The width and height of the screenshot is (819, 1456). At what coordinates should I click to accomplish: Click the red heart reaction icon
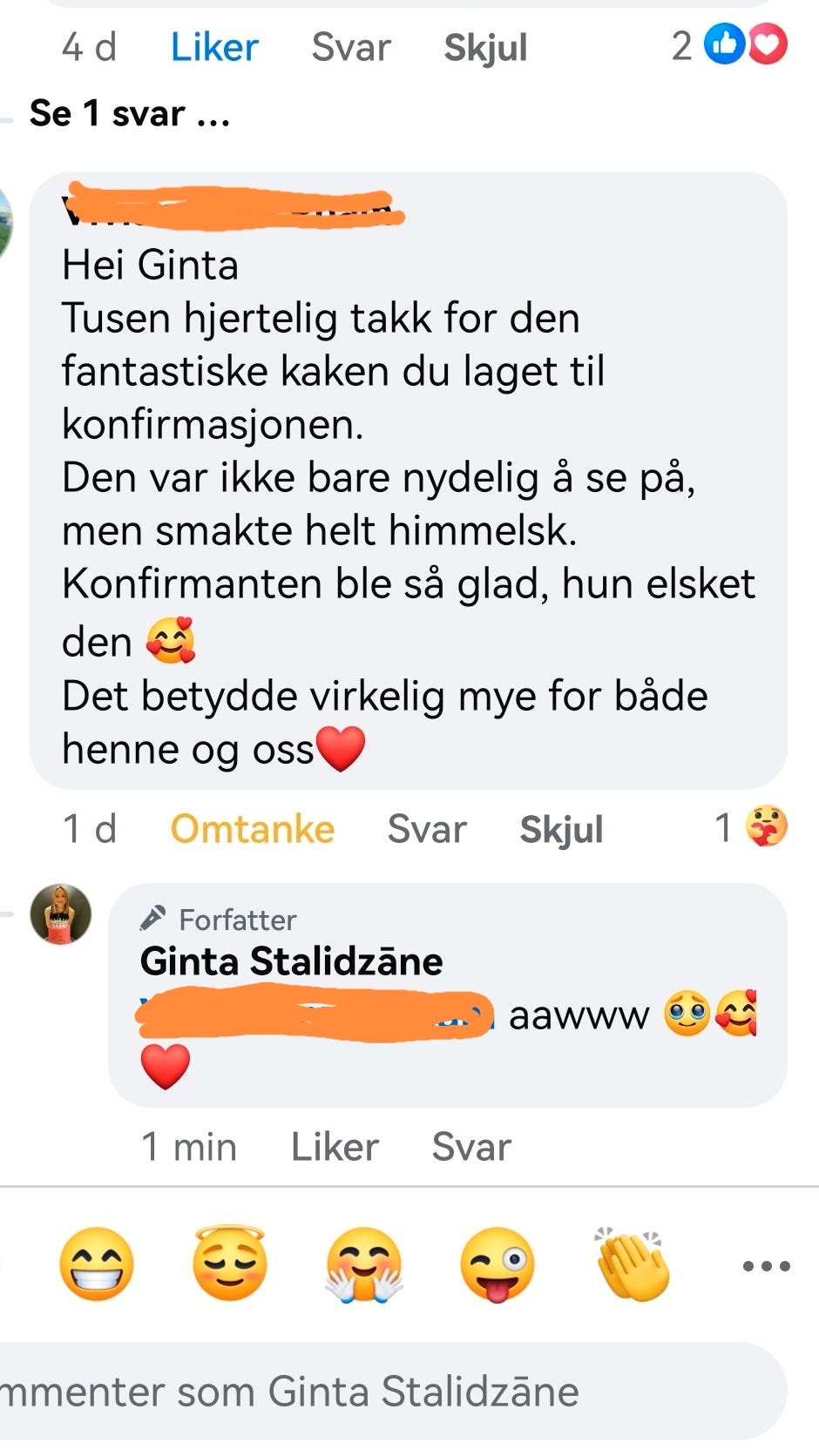pos(767,45)
